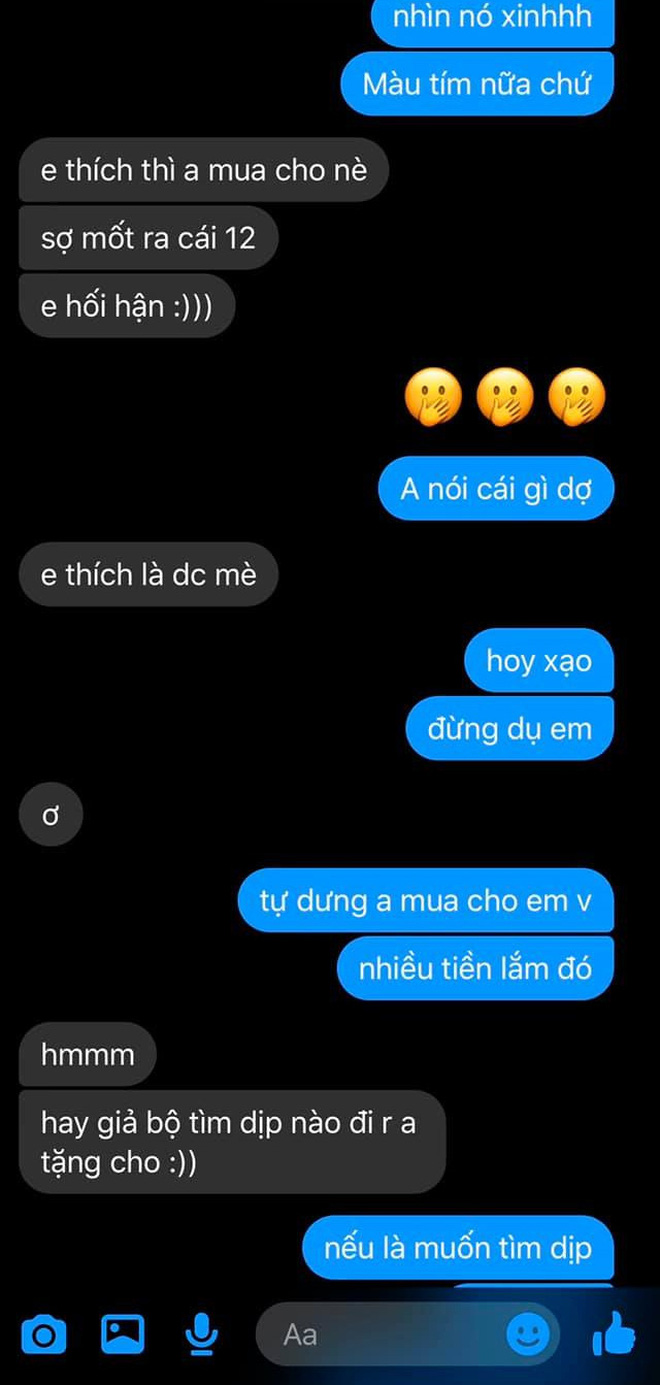The height and width of the screenshot is (1385, 660).
Task: Open the camera to take a photo
Action: [44, 1334]
